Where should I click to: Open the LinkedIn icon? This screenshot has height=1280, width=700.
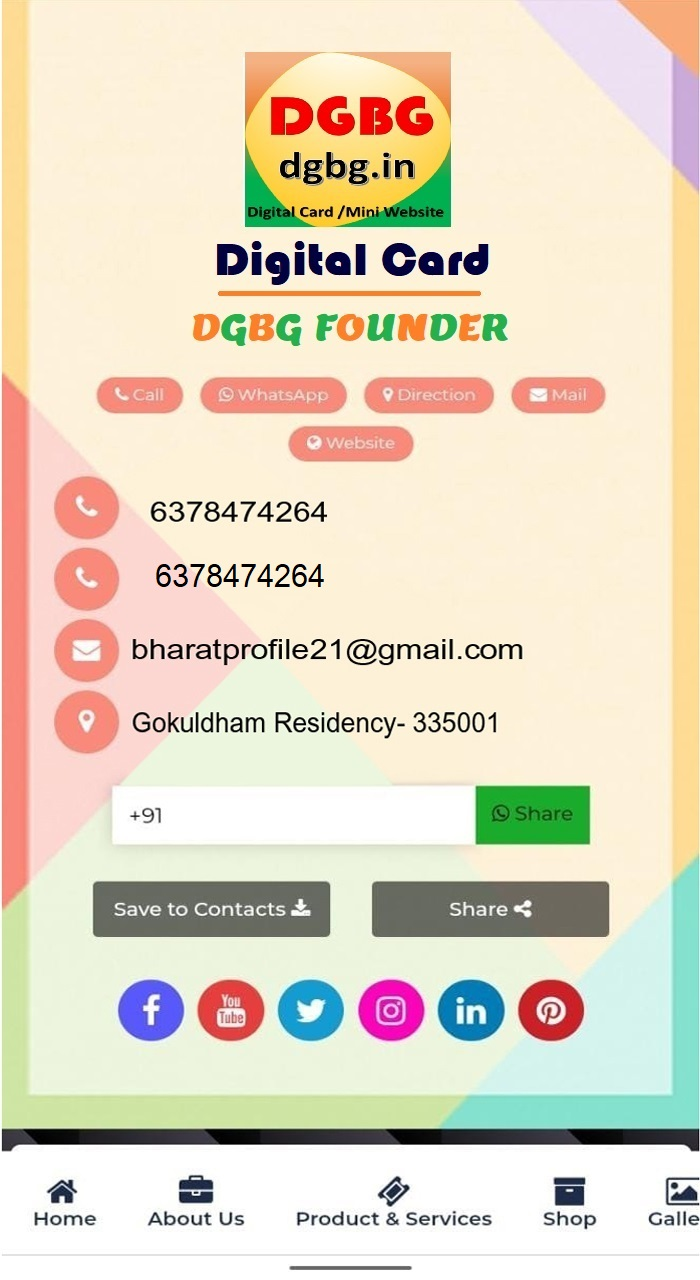[x=471, y=1011]
